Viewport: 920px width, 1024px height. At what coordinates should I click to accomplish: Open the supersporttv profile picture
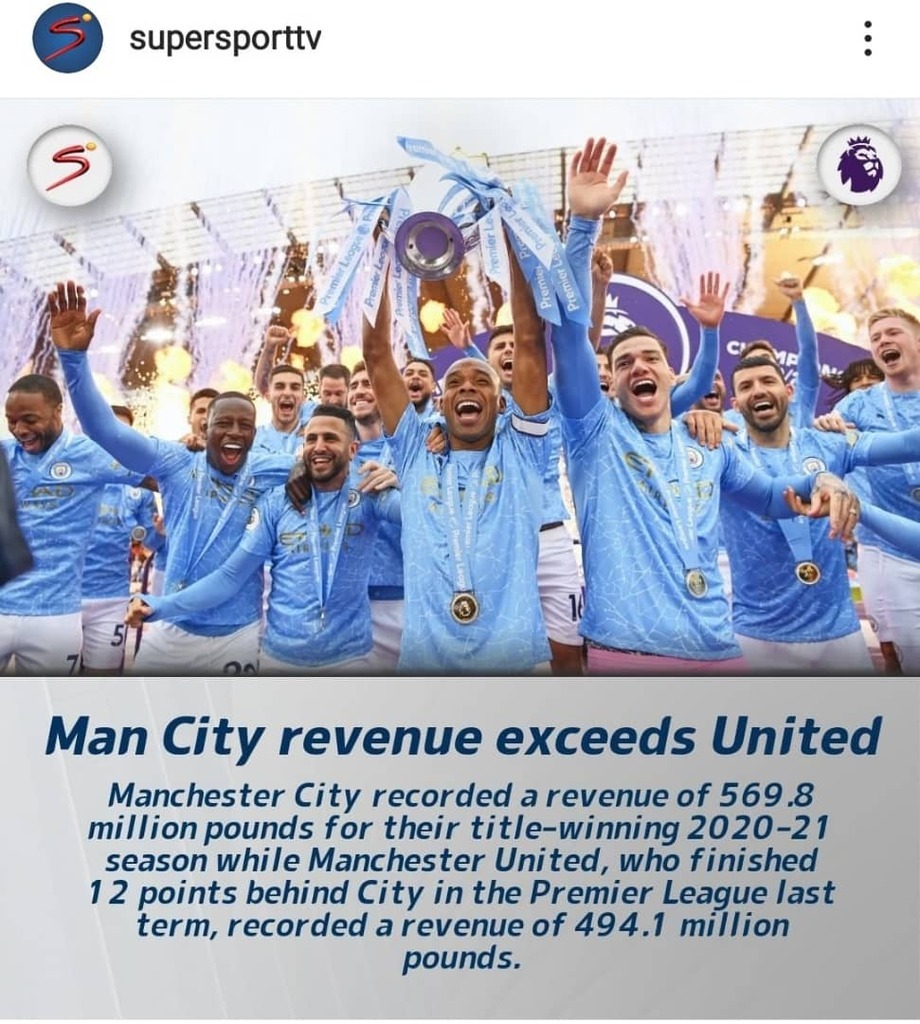(67, 39)
